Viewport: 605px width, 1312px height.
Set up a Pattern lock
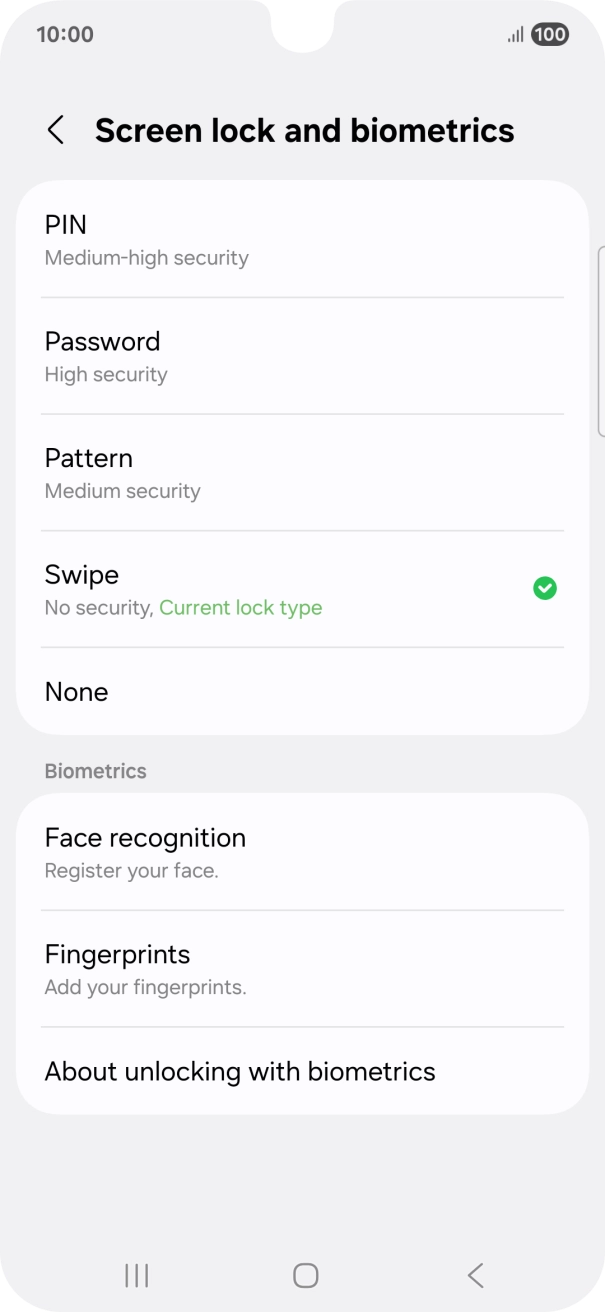[x=302, y=473]
